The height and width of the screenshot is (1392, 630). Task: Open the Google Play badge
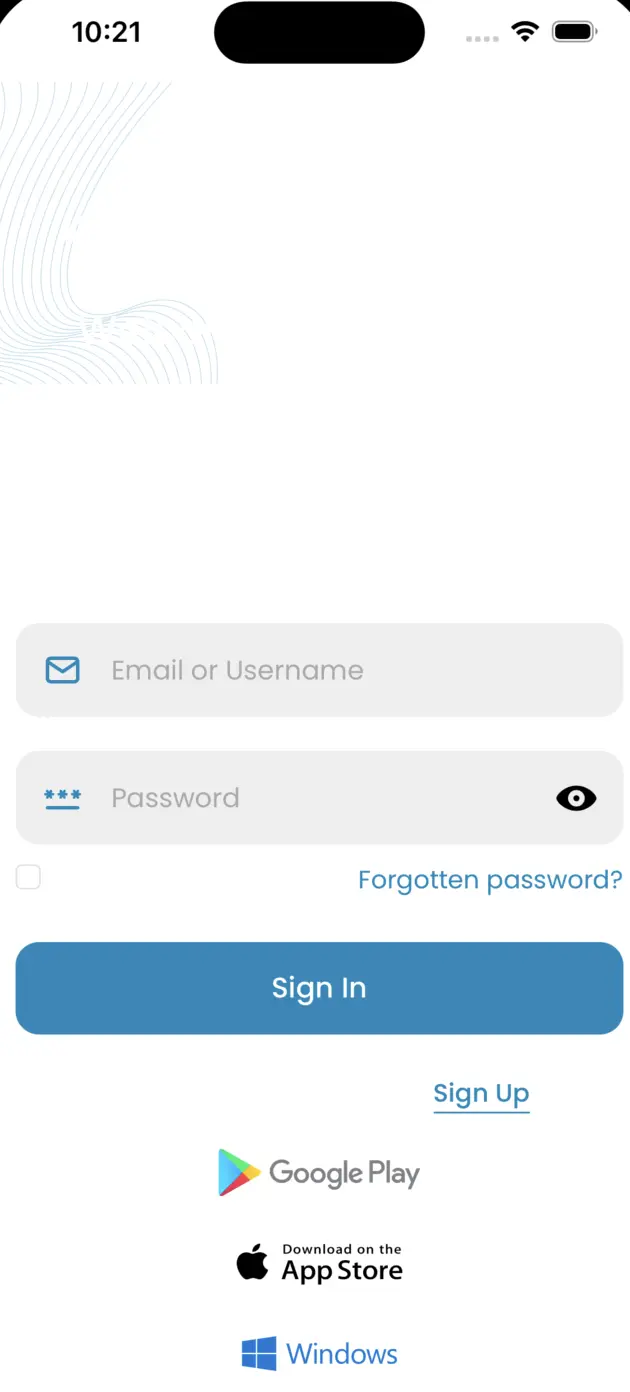coord(319,1173)
